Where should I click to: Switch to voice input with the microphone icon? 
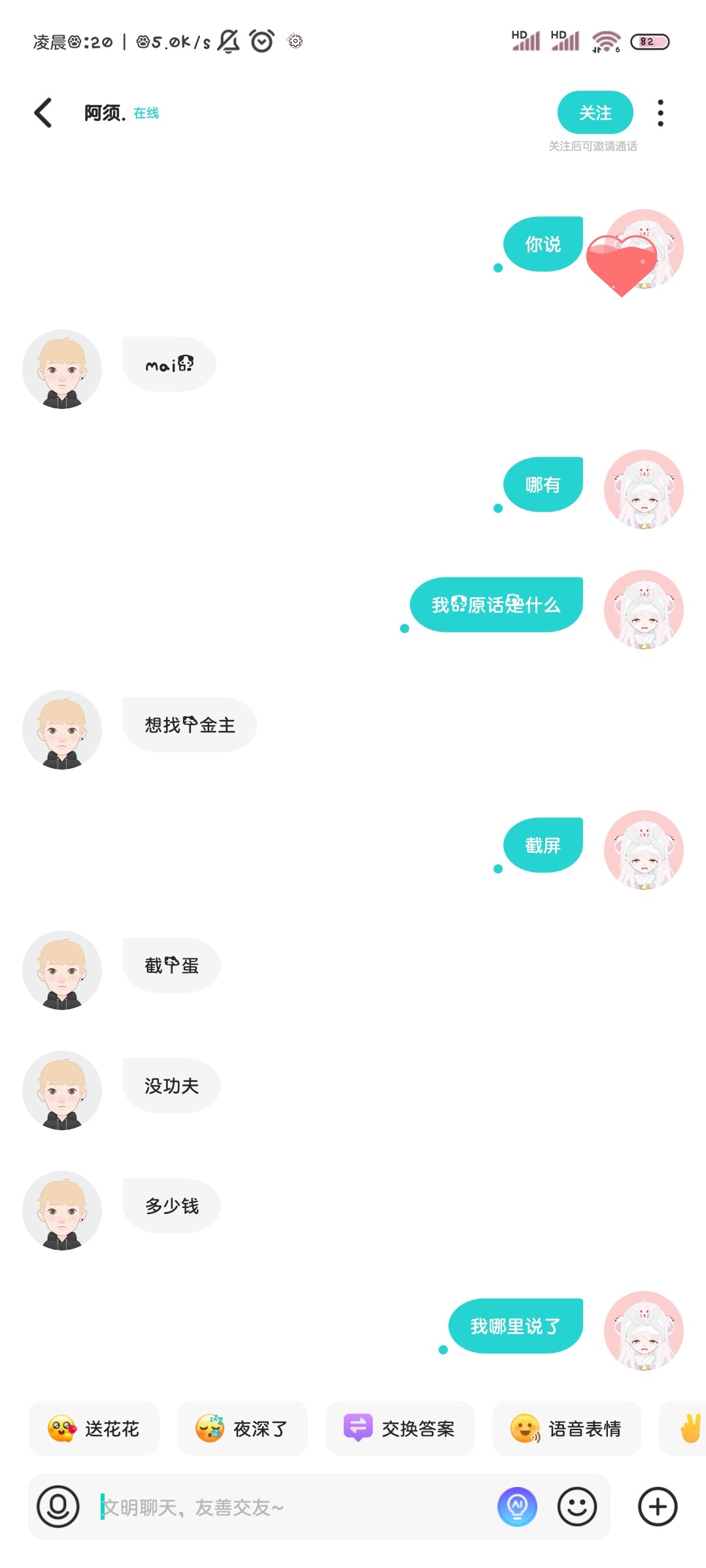tap(58, 1507)
